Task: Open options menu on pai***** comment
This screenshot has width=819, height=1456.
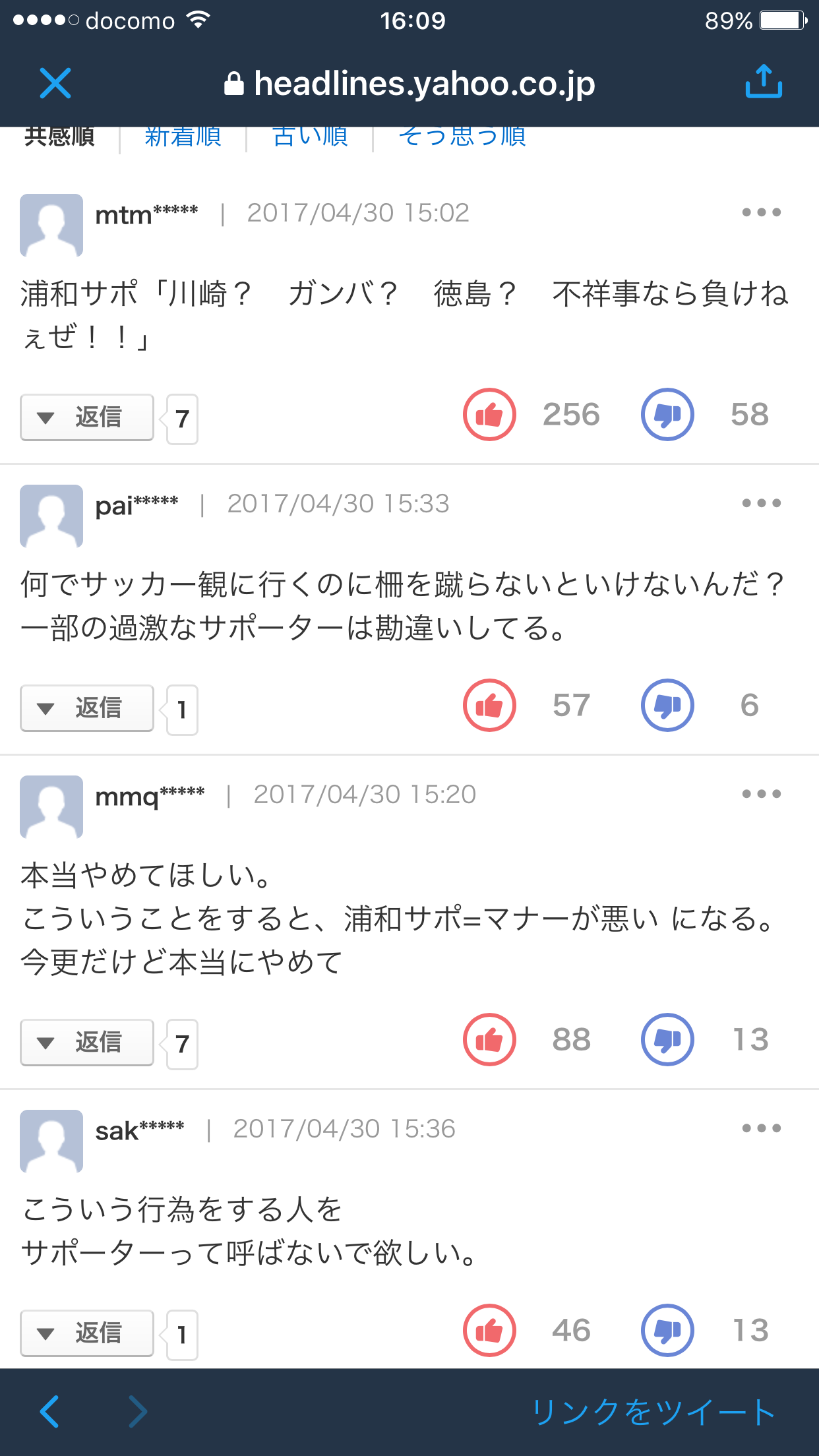Action: [x=761, y=503]
